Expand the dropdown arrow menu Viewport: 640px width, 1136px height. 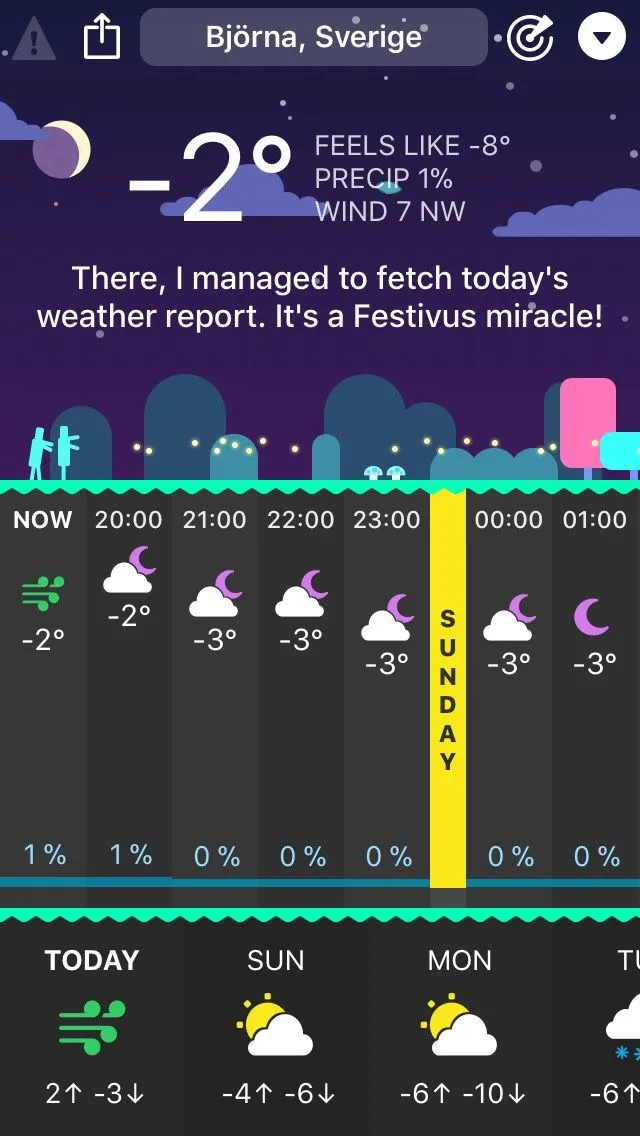tap(601, 38)
